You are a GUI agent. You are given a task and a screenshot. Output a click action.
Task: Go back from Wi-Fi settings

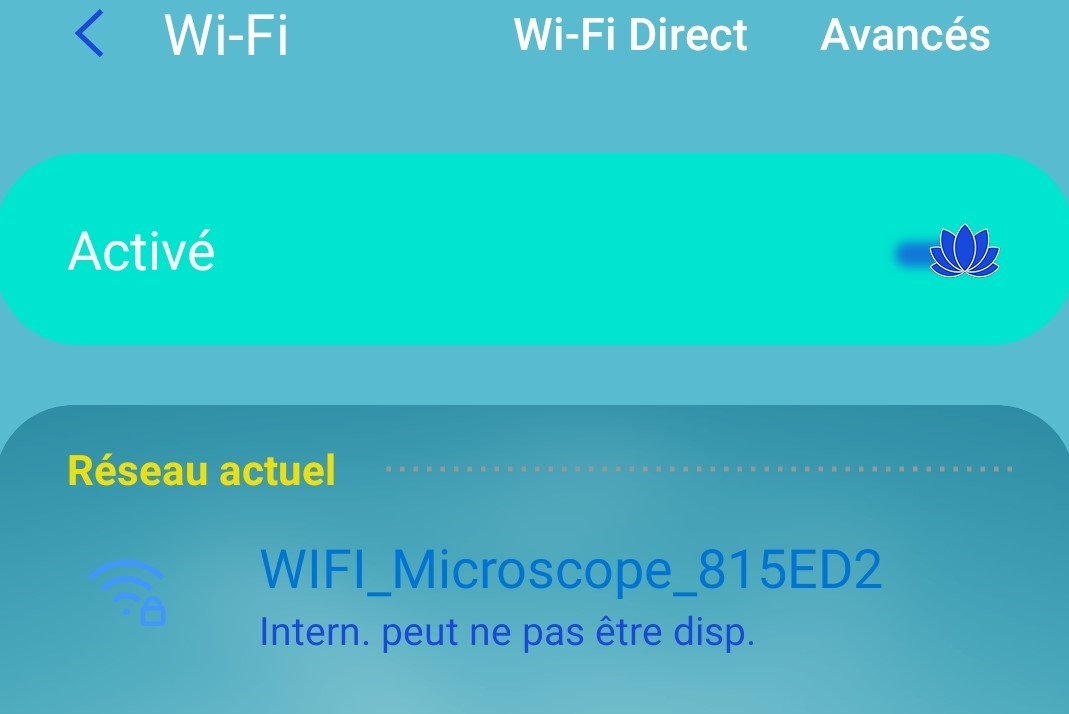click(89, 35)
